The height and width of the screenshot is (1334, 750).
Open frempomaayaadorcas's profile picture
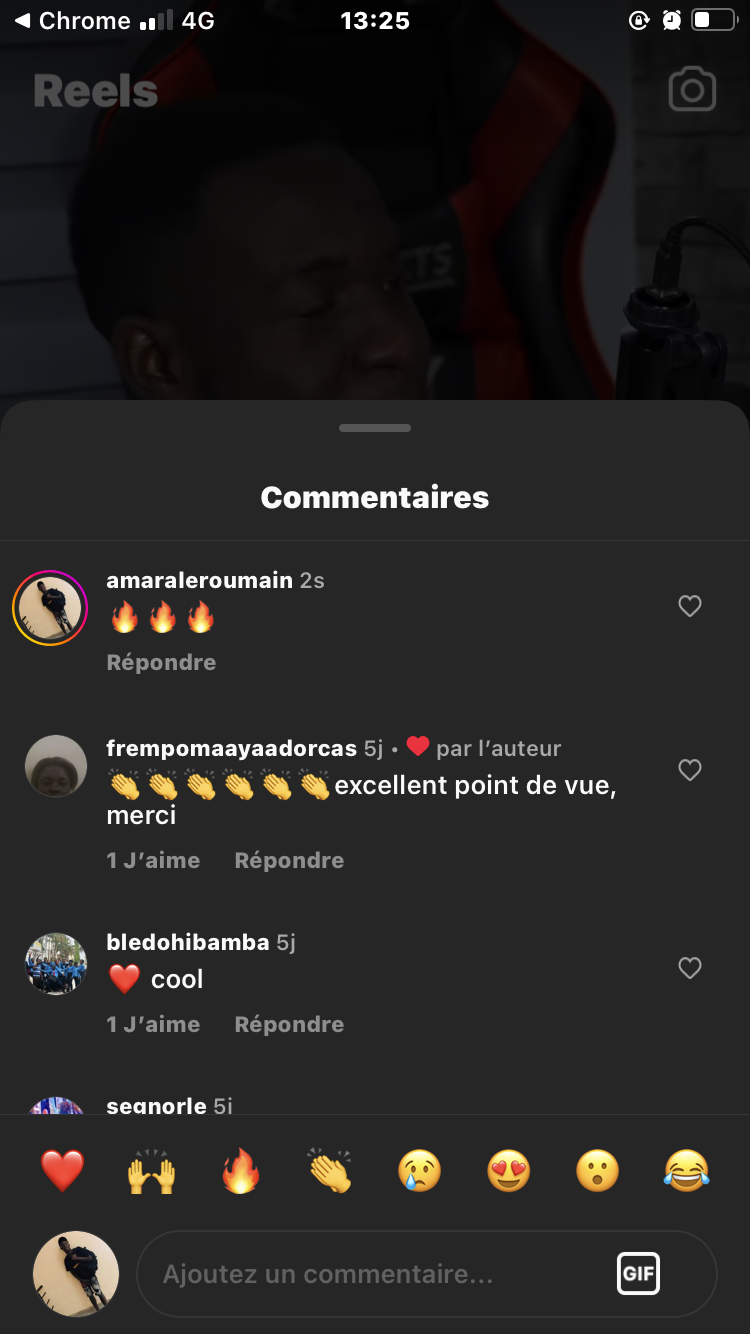pyautogui.click(x=56, y=767)
